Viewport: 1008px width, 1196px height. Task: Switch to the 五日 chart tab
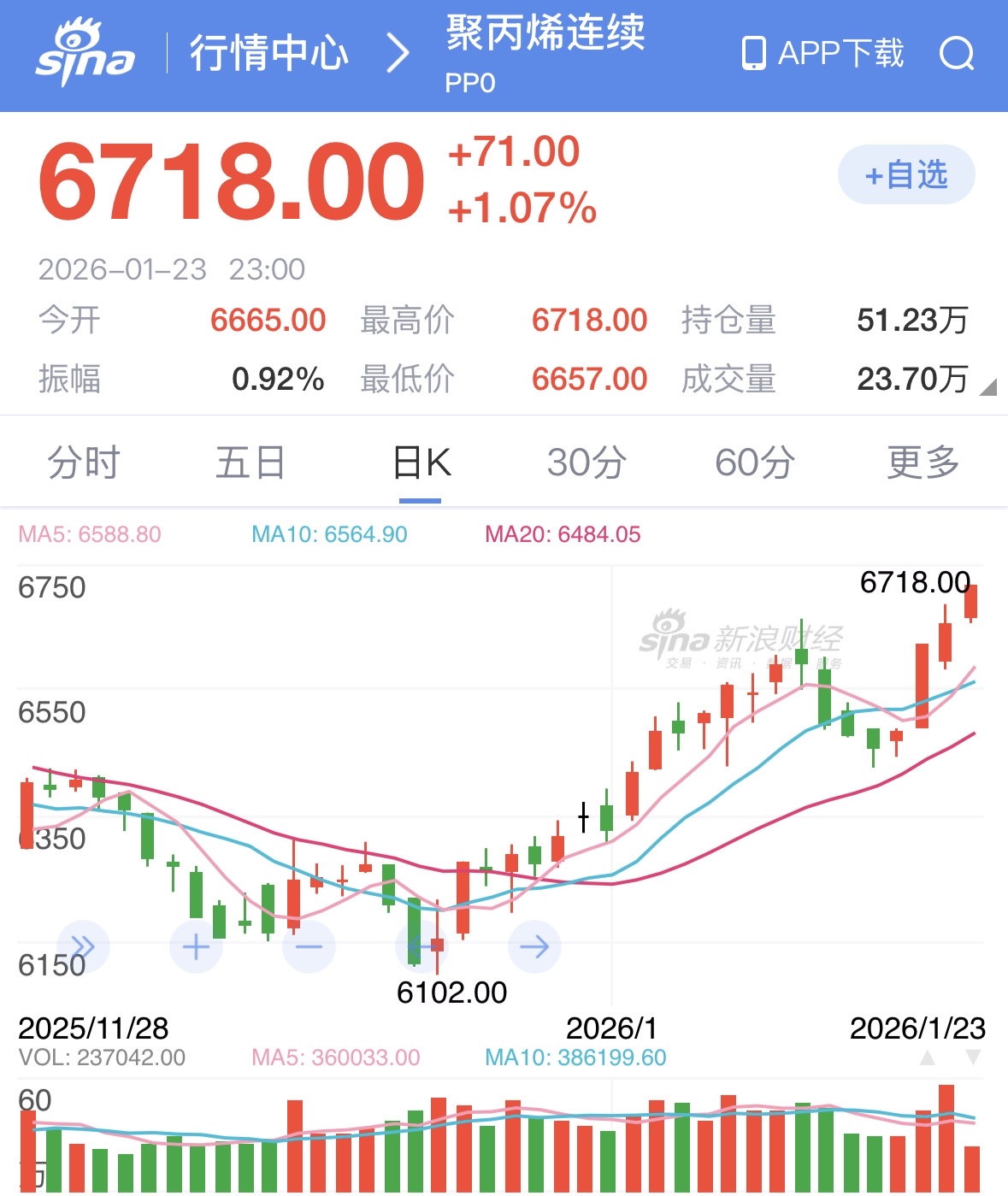coord(251,462)
